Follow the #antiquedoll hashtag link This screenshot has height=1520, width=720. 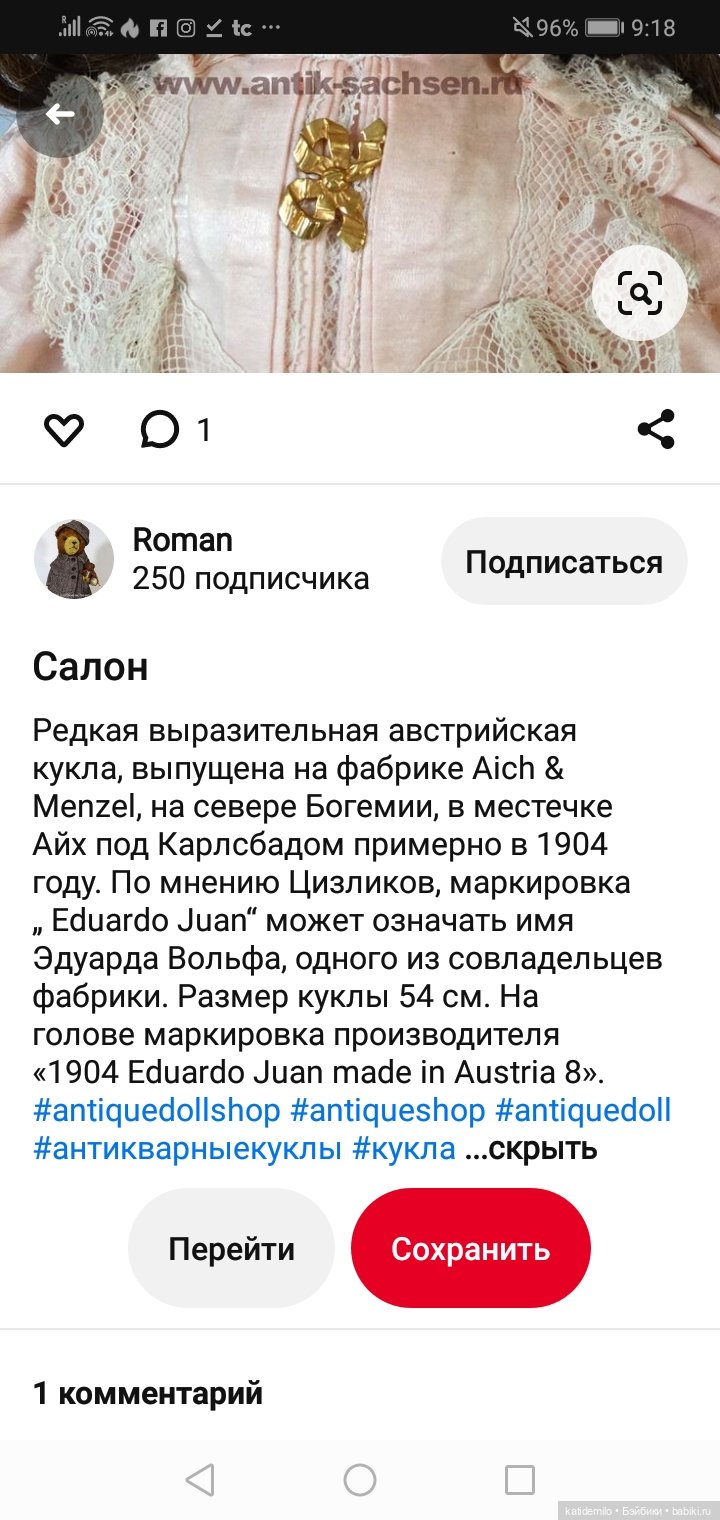click(583, 1110)
